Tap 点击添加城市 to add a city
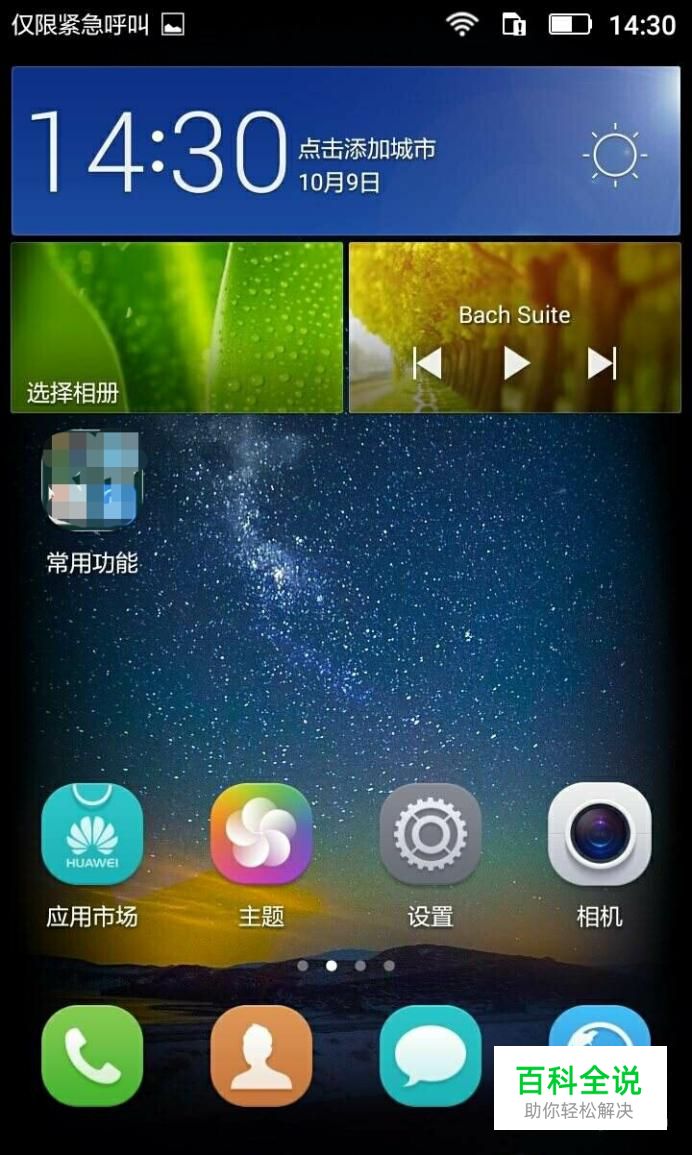This screenshot has height=1155, width=692. point(367,150)
